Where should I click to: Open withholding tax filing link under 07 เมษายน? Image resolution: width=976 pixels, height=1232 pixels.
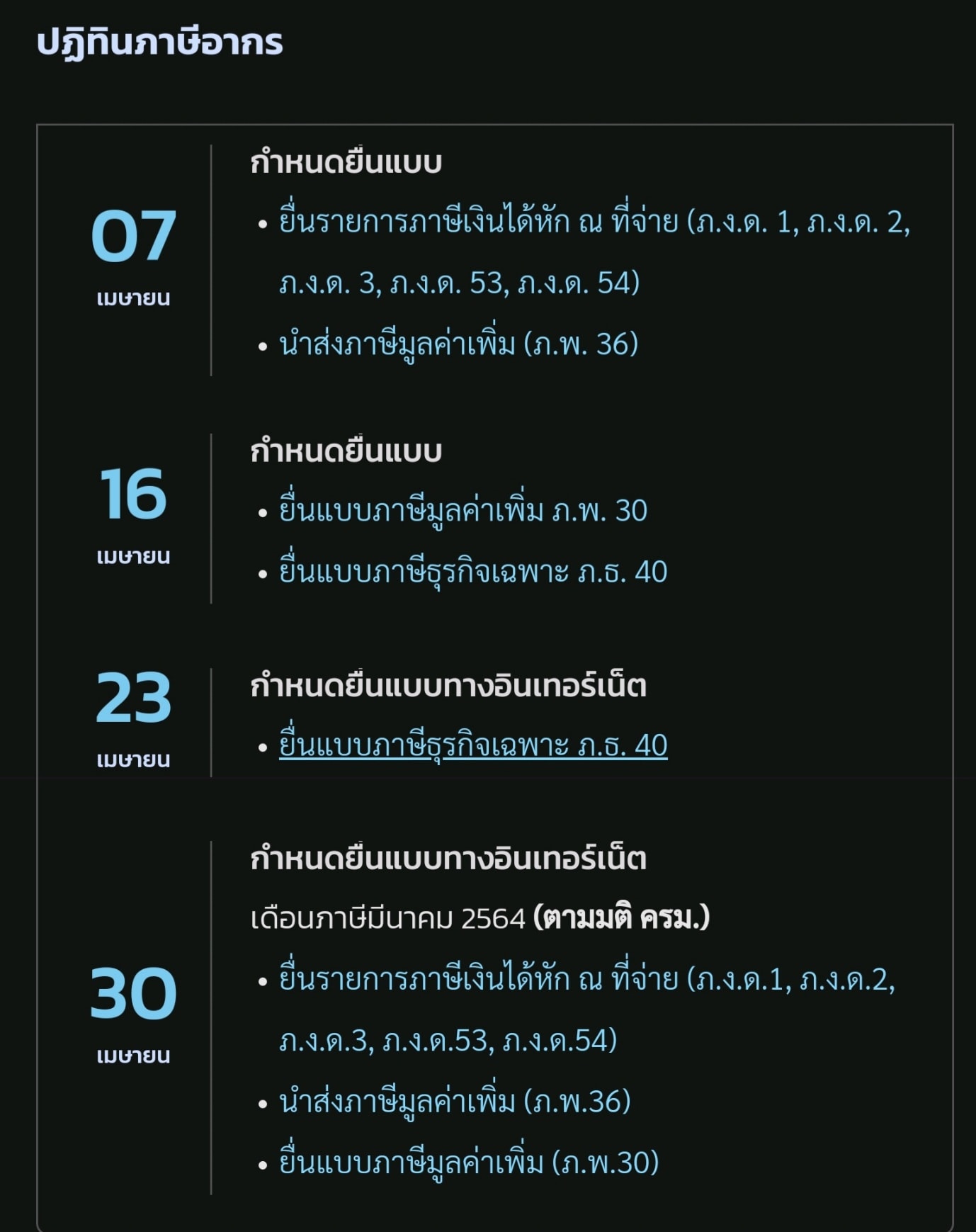(x=594, y=252)
